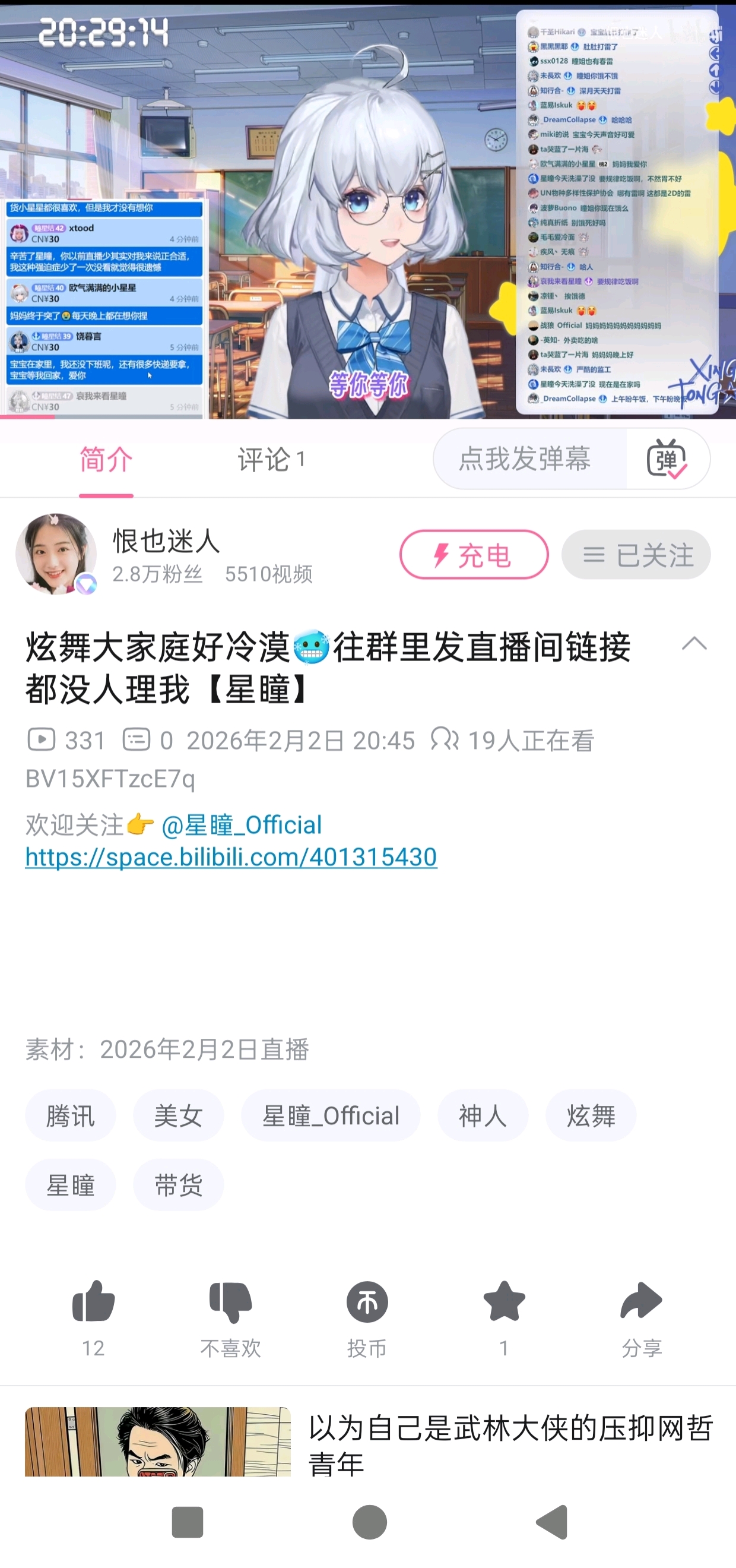Open uploader 恨也迷人's profile avatar
Image resolution: width=736 pixels, height=1568 pixels.
pos(56,554)
